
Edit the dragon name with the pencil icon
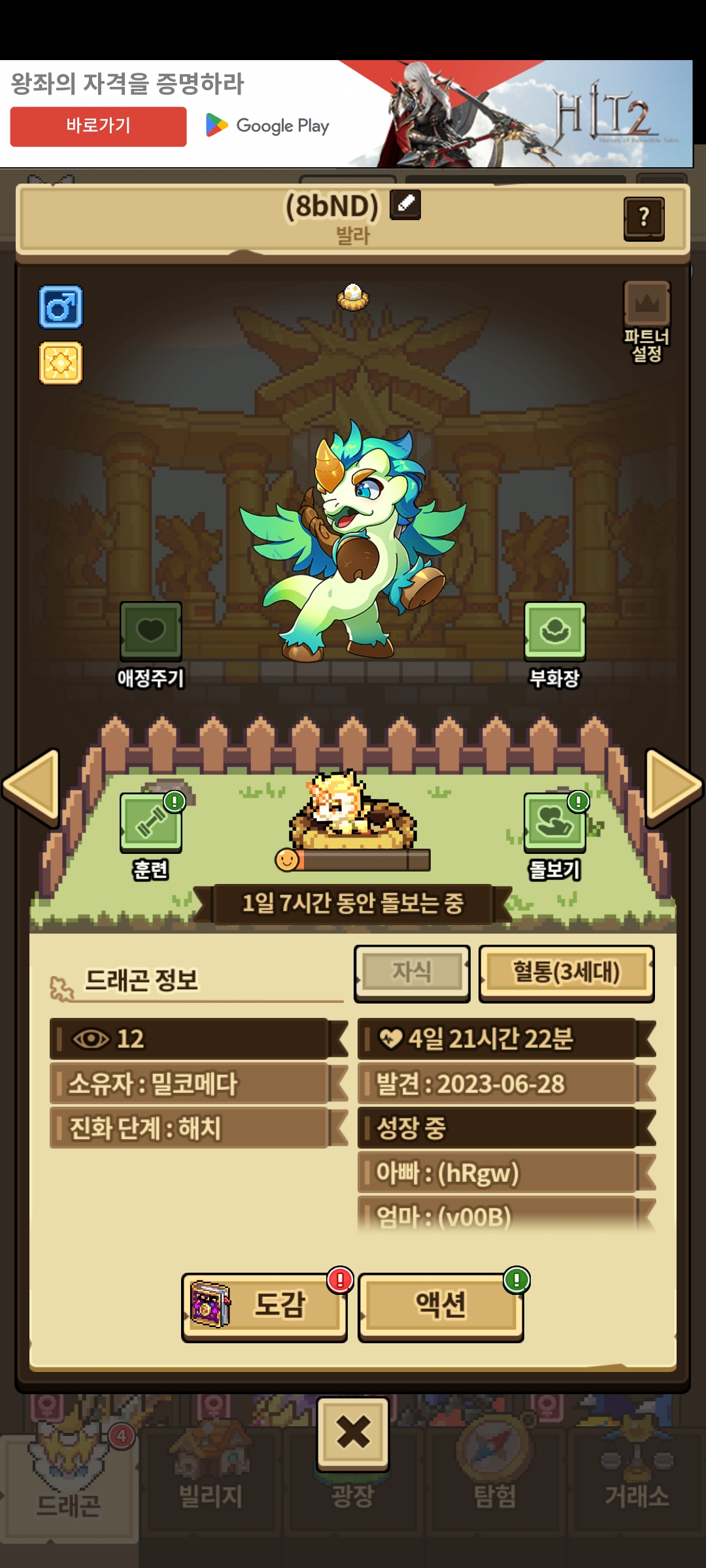coord(405,204)
